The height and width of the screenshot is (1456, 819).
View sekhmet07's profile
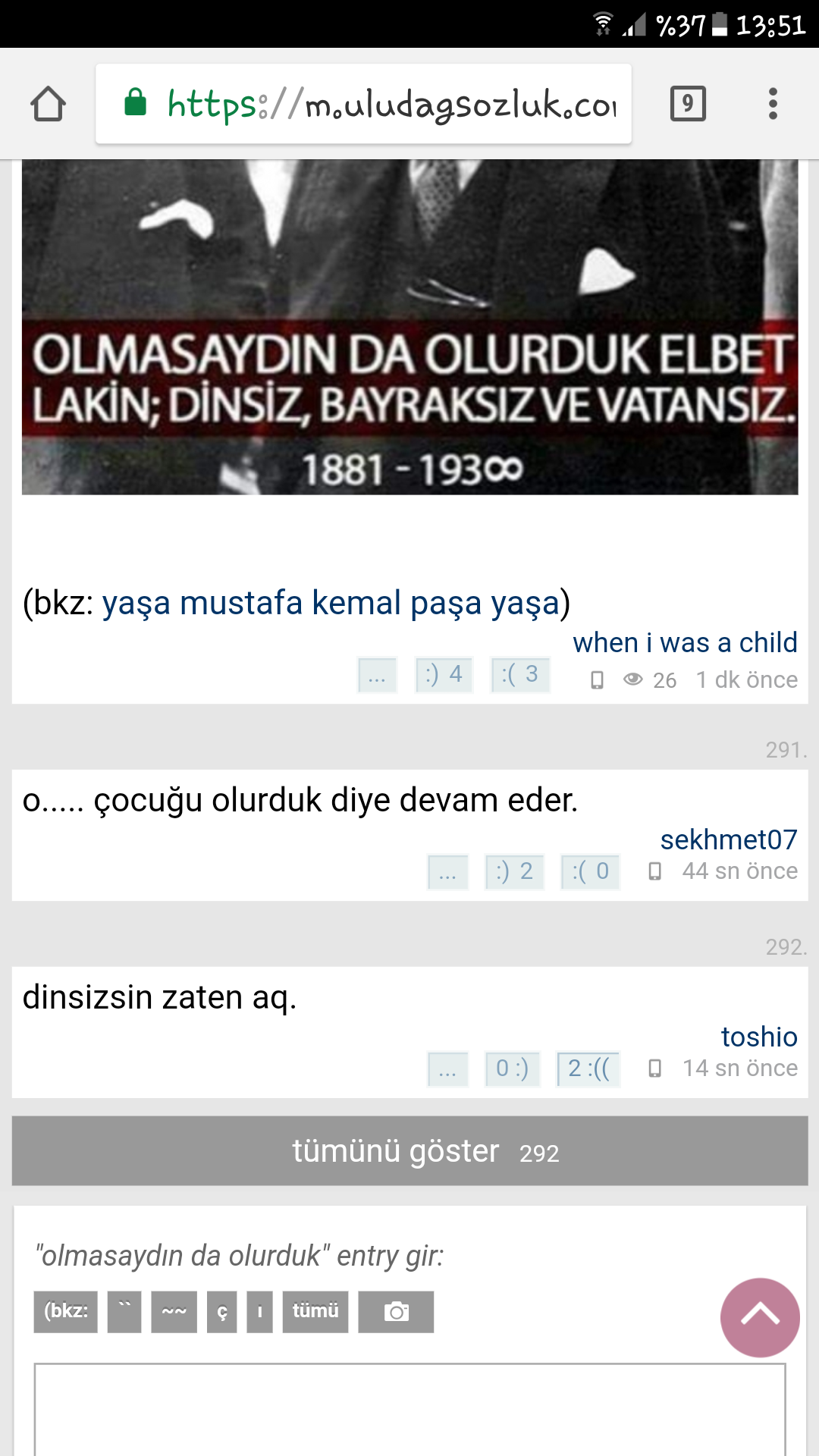click(x=729, y=839)
